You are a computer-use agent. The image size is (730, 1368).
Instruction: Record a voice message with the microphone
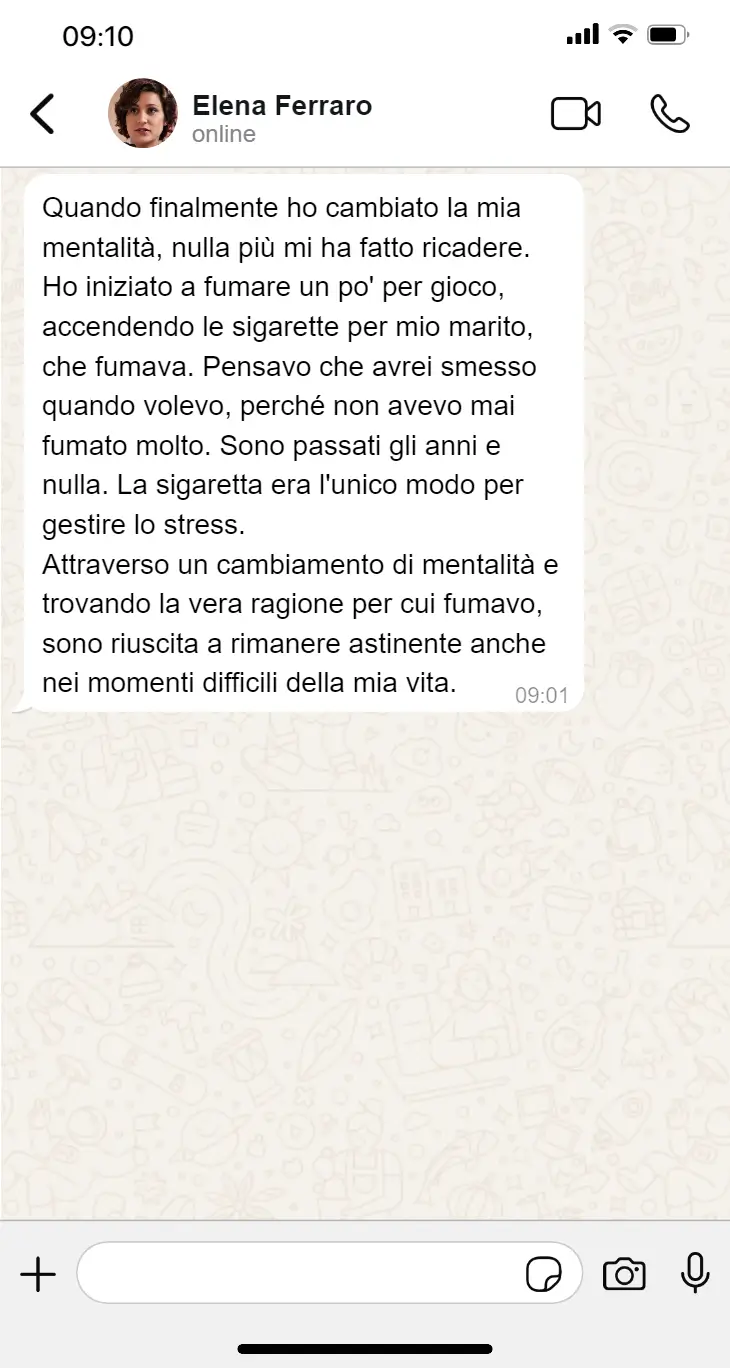(695, 1273)
